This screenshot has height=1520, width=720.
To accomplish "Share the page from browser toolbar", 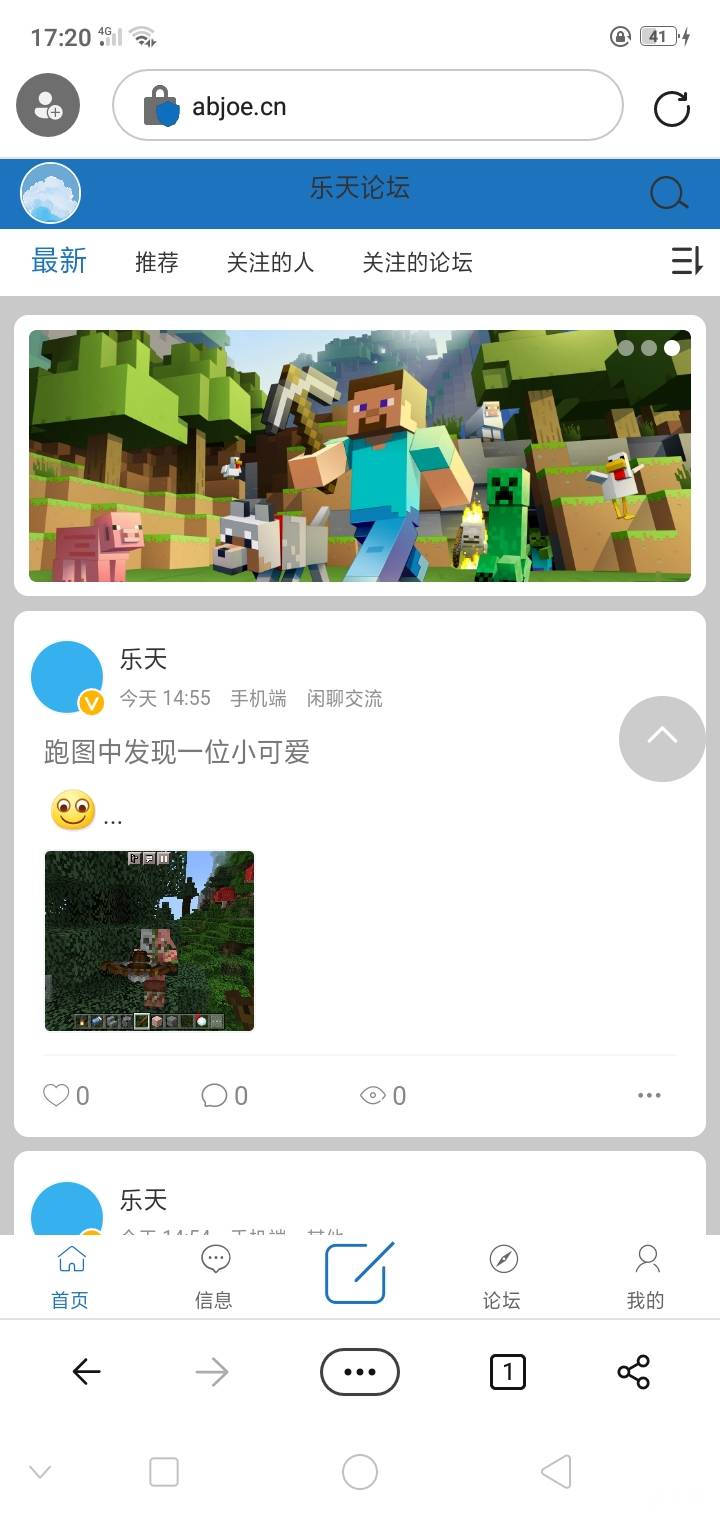I will click(x=634, y=1372).
